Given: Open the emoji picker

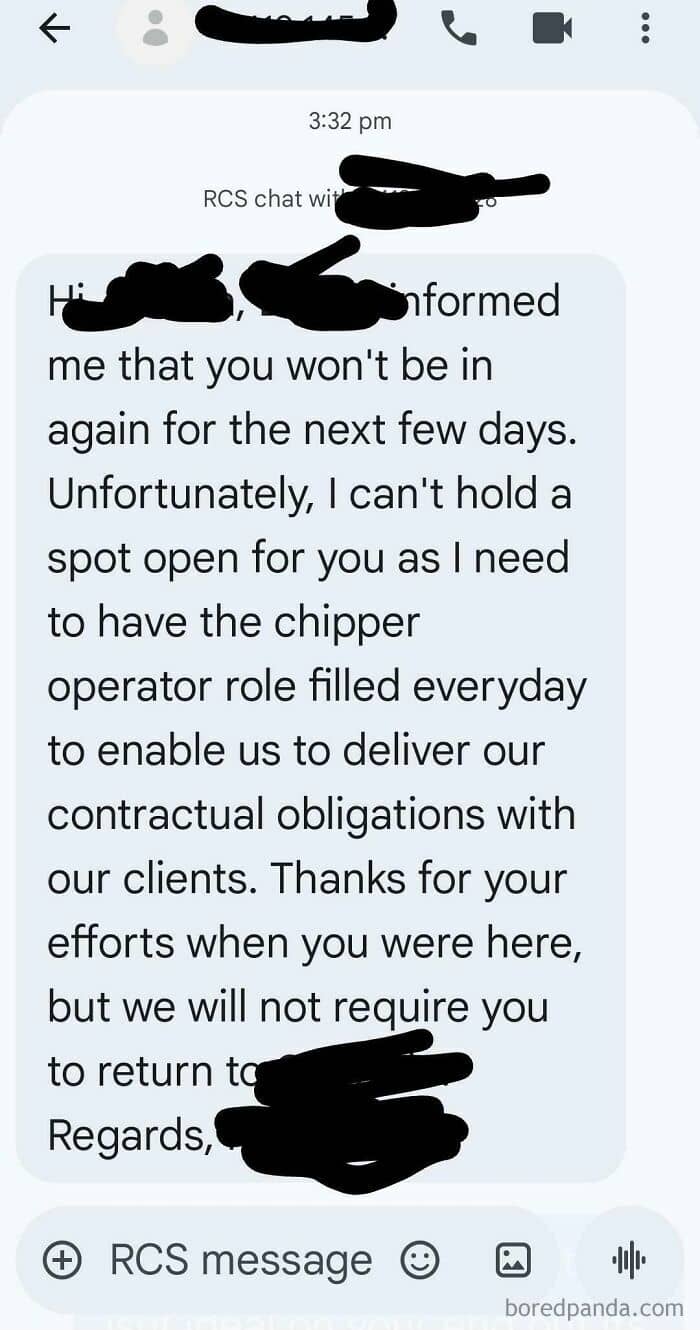Looking at the screenshot, I should [x=419, y=1260].
